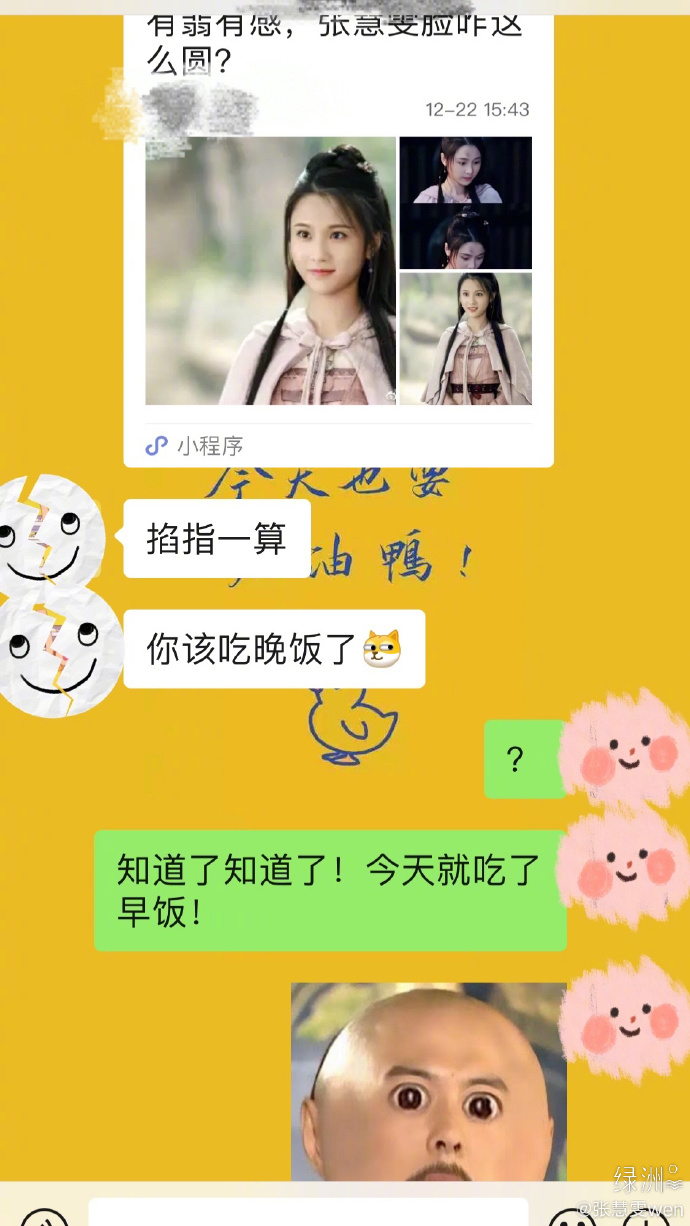690x1226 pixels.
Task: Switch to voice message input
Action: coord(45,1218)
